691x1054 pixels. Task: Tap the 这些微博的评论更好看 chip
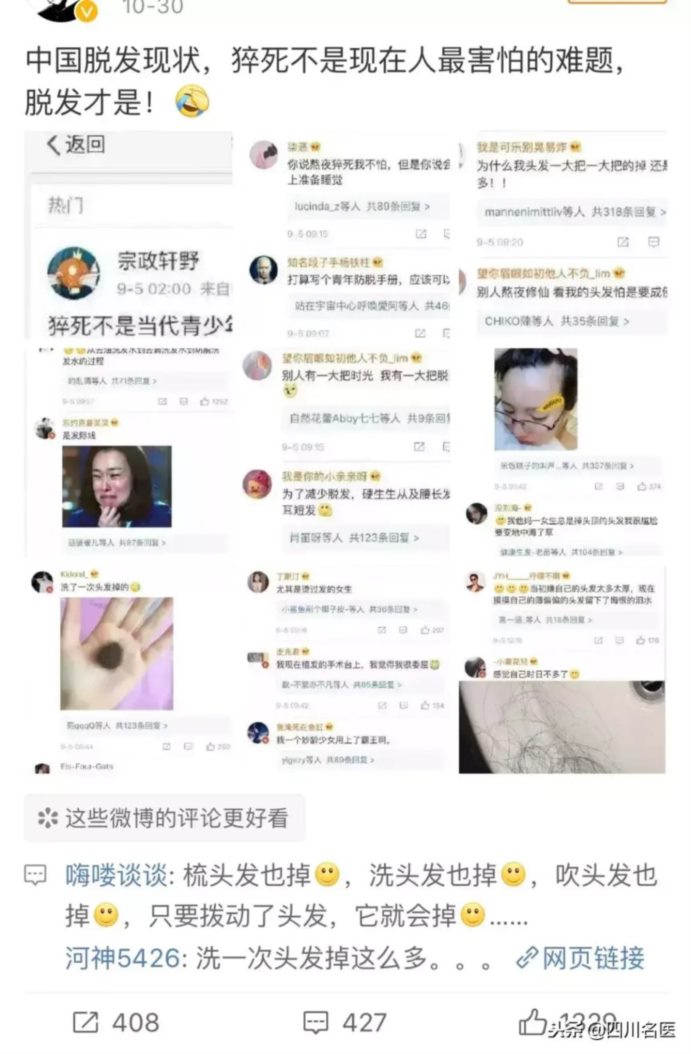point(164,818)
